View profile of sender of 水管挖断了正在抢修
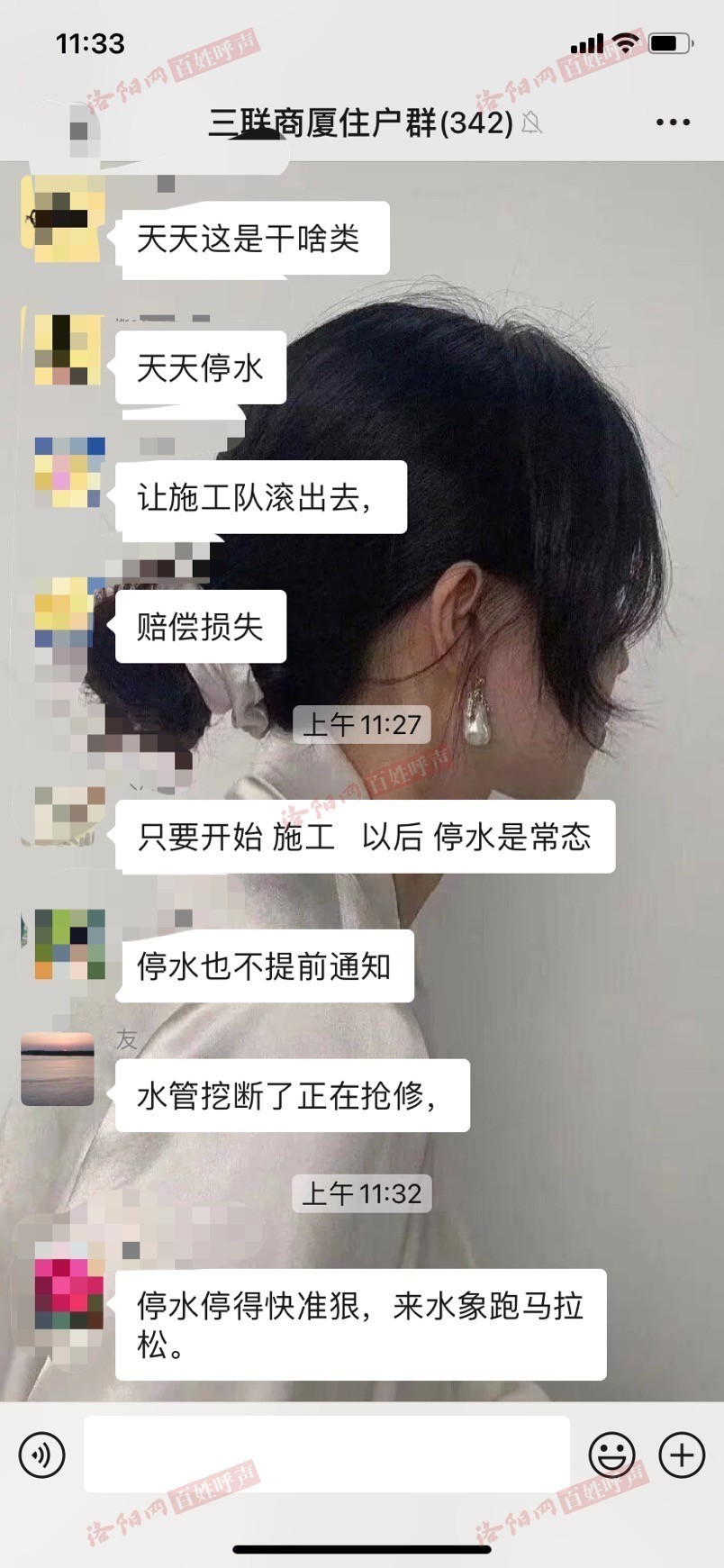 pos(58,1069)
